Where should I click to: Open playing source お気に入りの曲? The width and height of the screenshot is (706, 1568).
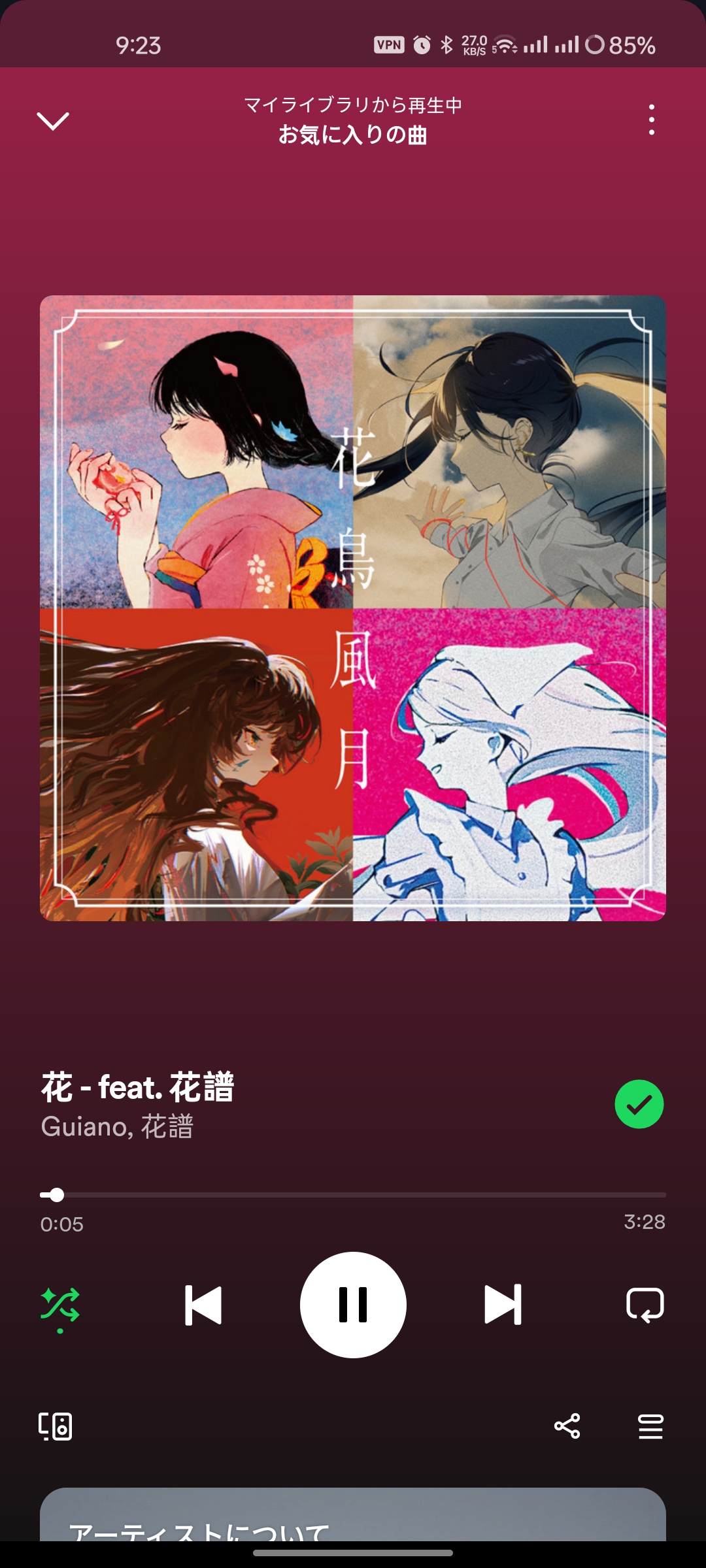(353, 135)
